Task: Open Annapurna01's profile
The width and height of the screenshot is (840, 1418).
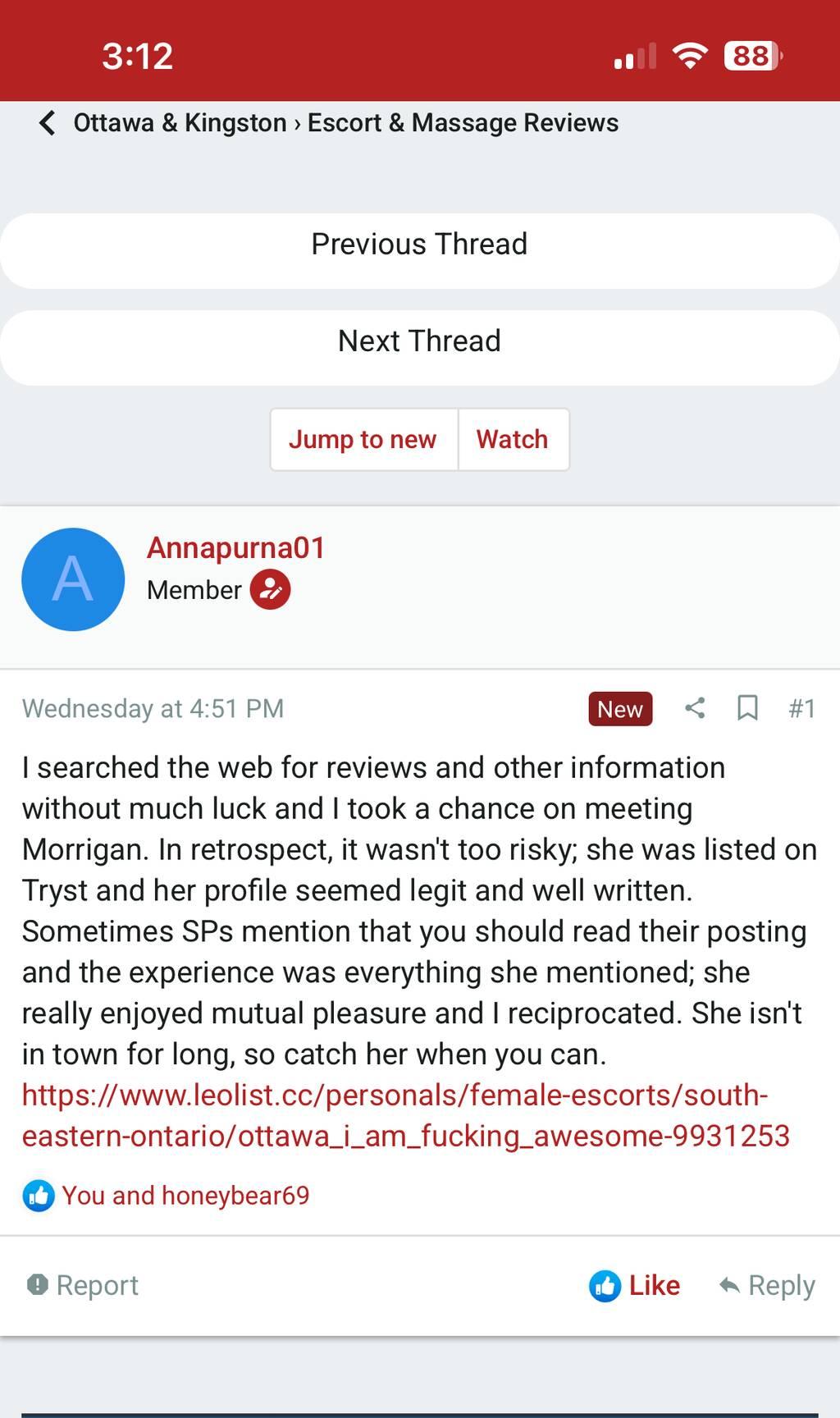Action: pos(235,548)
